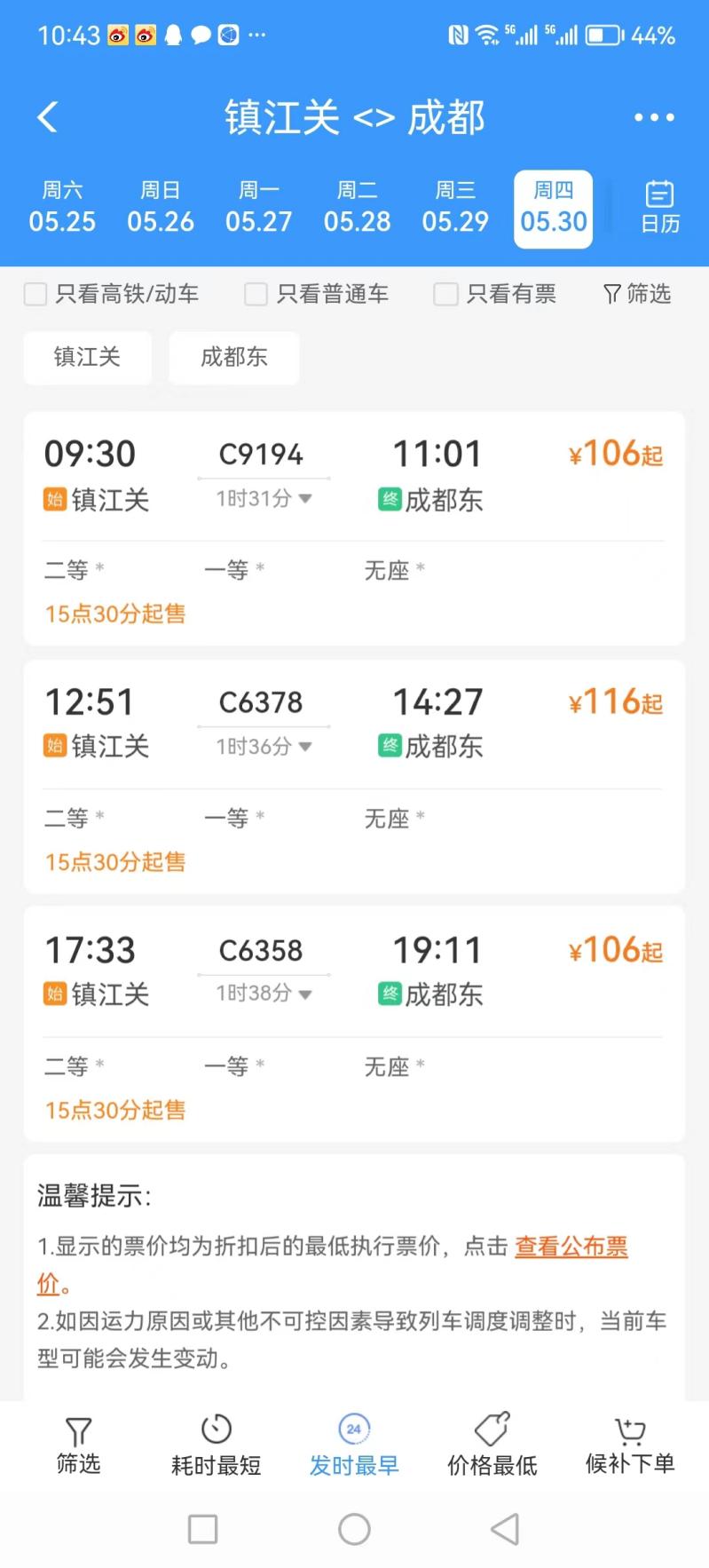Check the 只看高铁/动车 checkbox
The image size is (709, 1568).
tap(112, 294)
